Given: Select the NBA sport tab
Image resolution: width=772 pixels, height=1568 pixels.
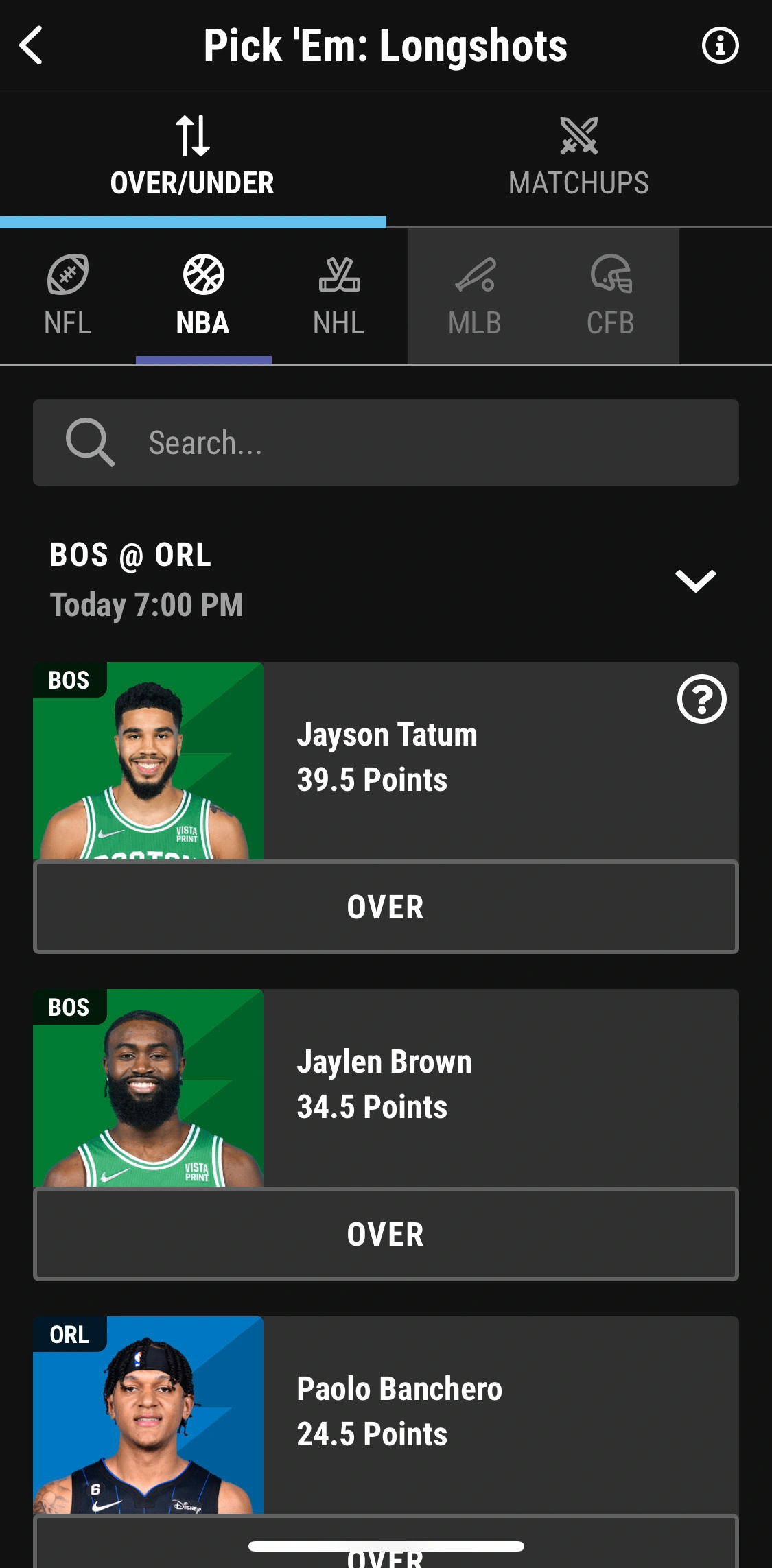Looking at the screenshot, I should (203, 296).
